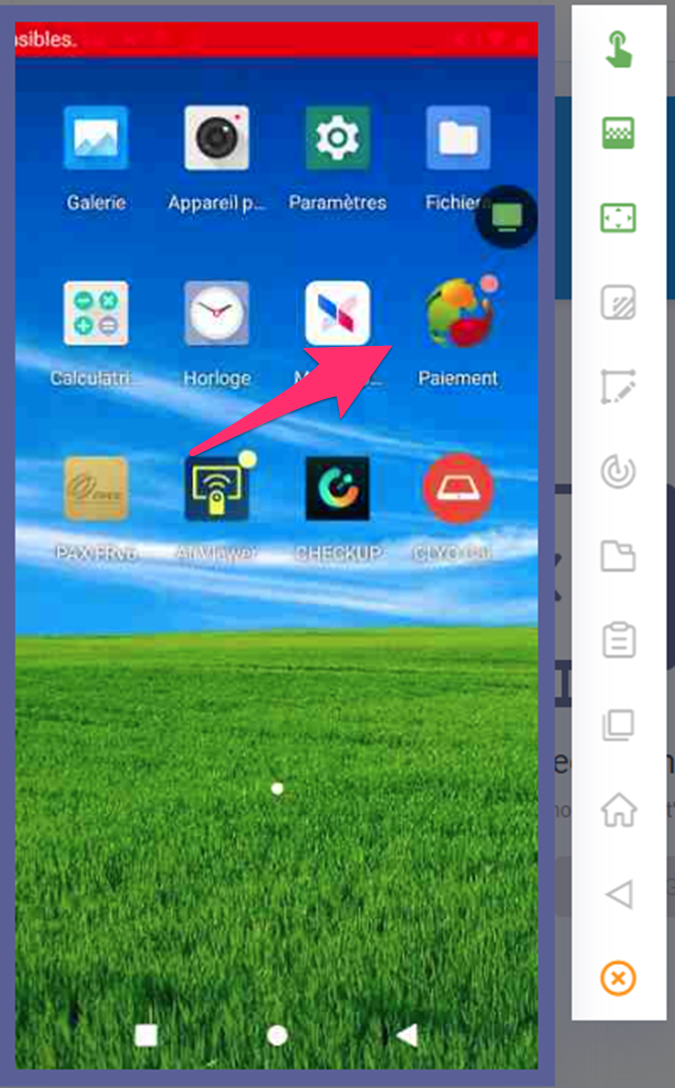Open Paramètres settings
675x1088 pixels.
337,139
